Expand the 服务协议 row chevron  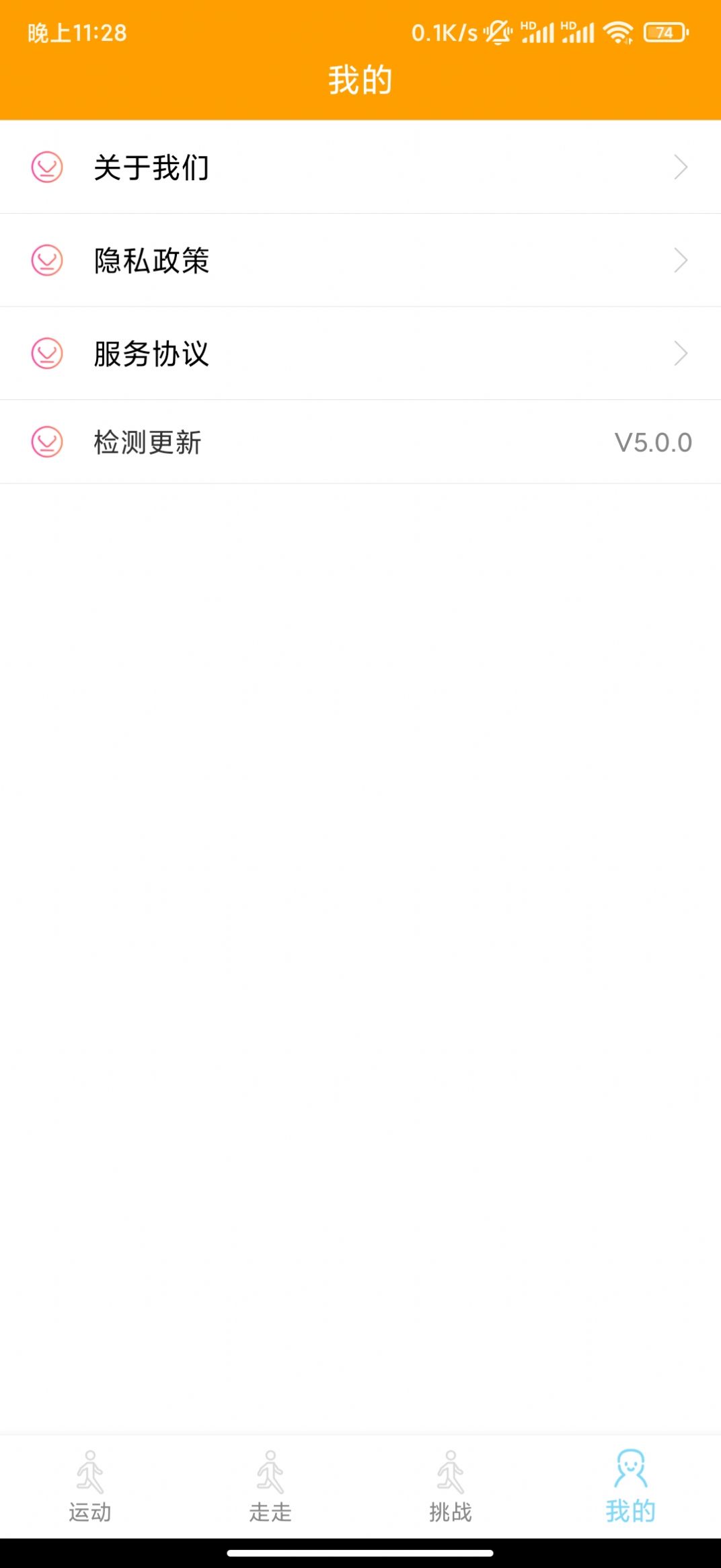click(680, 353)
